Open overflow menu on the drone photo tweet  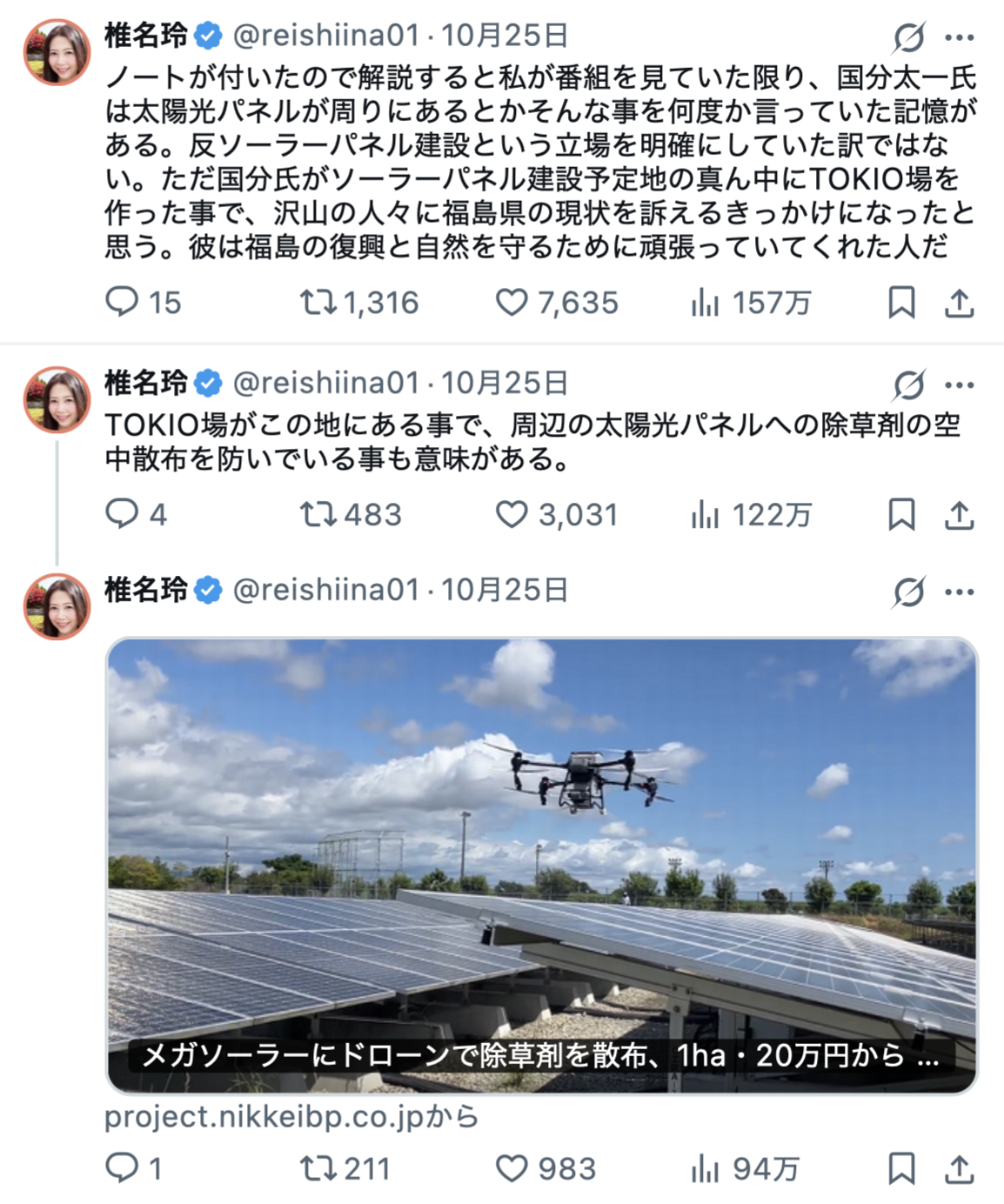(959, 592)
